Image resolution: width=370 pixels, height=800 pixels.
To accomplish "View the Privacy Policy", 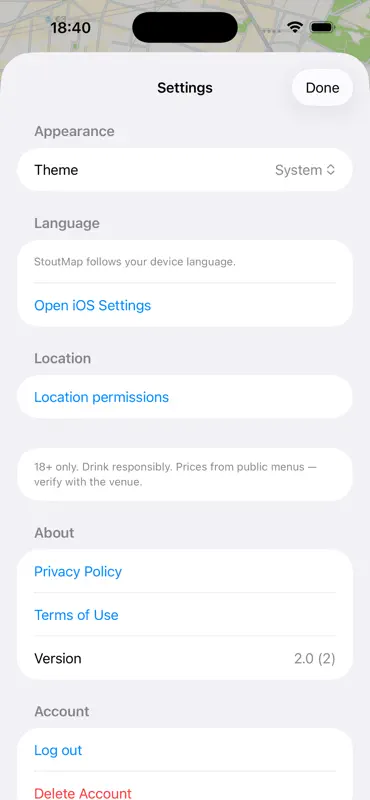I will (185, 571).
